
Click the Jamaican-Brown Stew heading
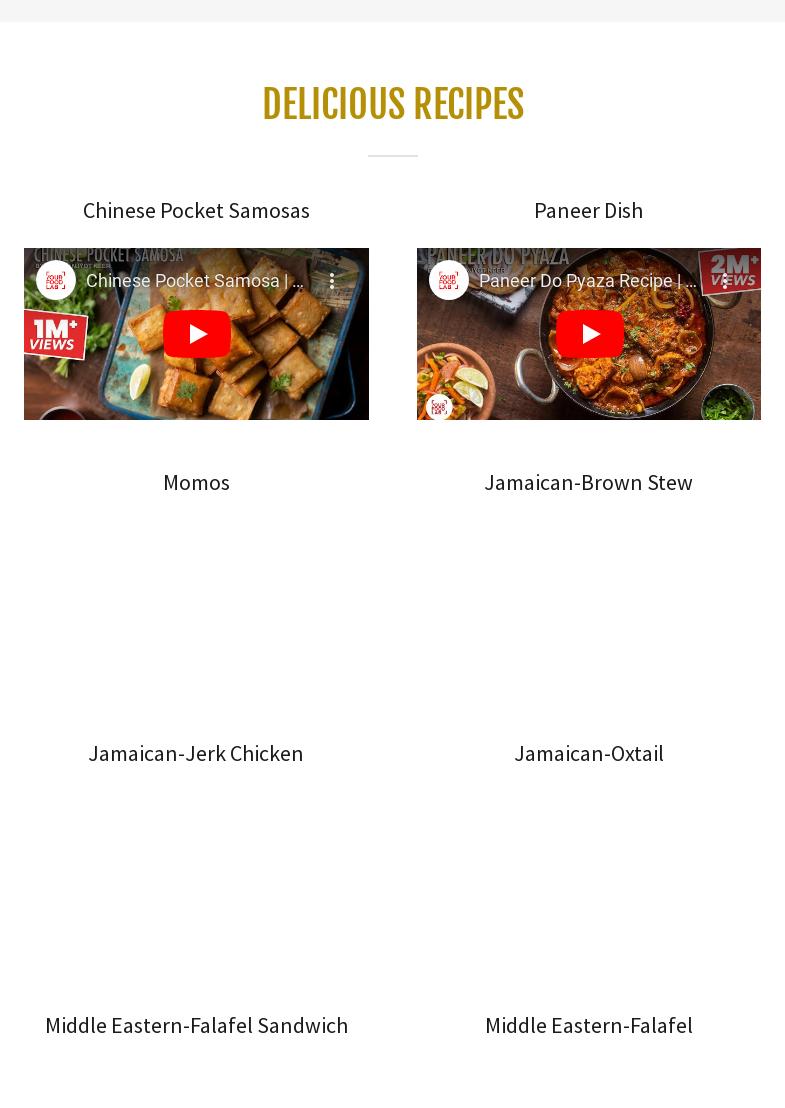(589, 483)
